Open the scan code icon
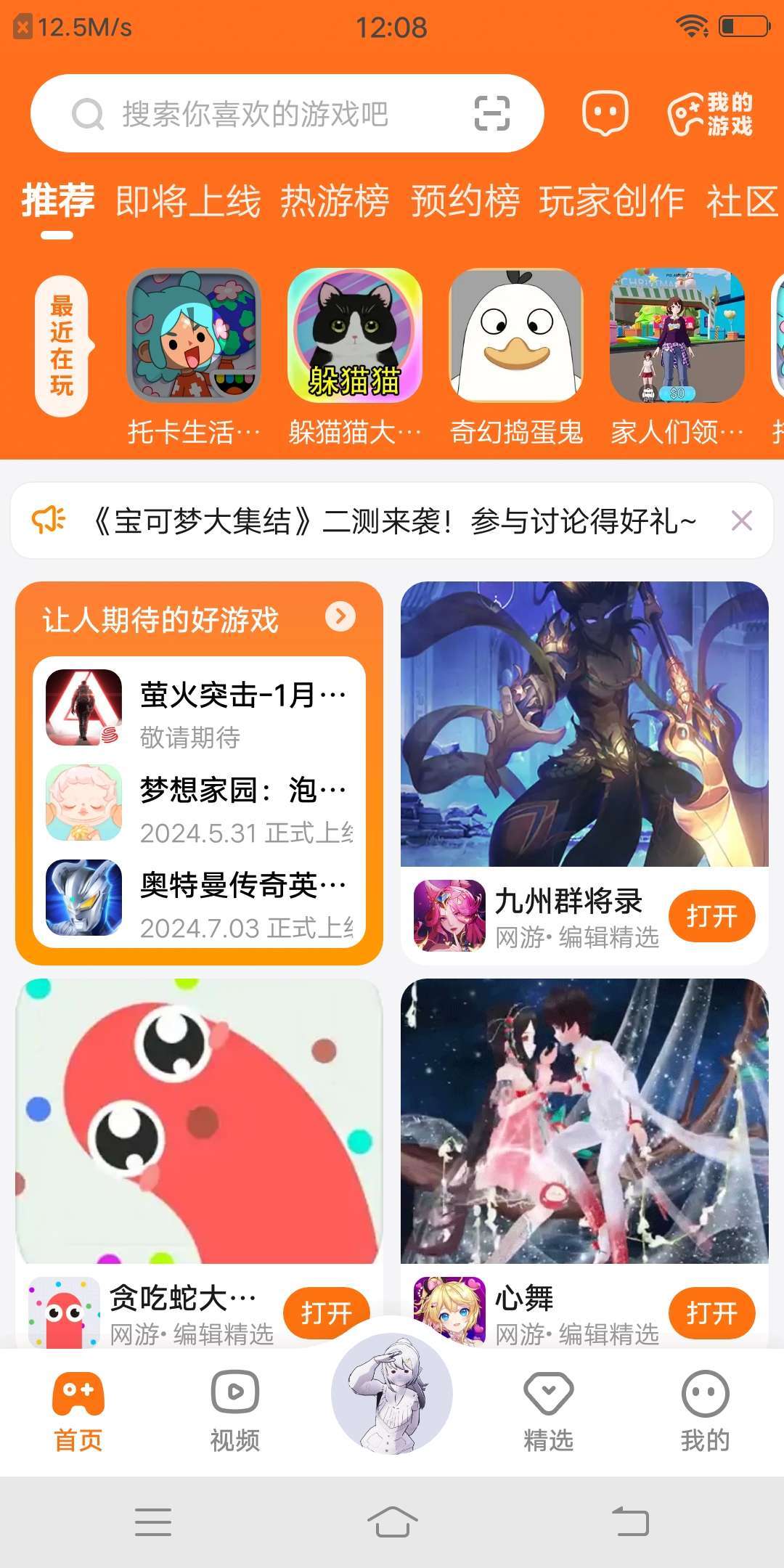The image size is (784, 1568). click(491, 114)
